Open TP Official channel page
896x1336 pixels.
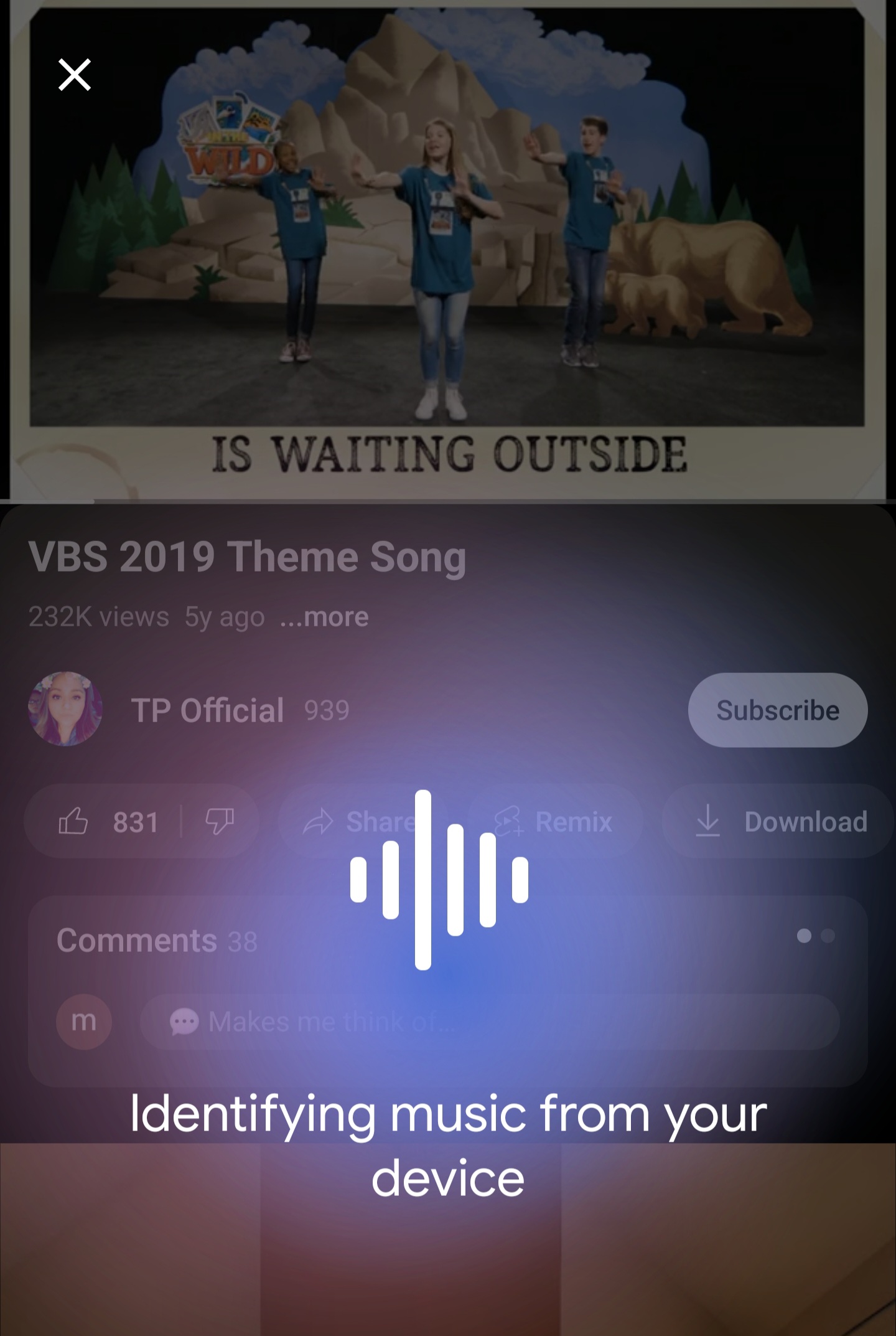click(x=207, y=710)
